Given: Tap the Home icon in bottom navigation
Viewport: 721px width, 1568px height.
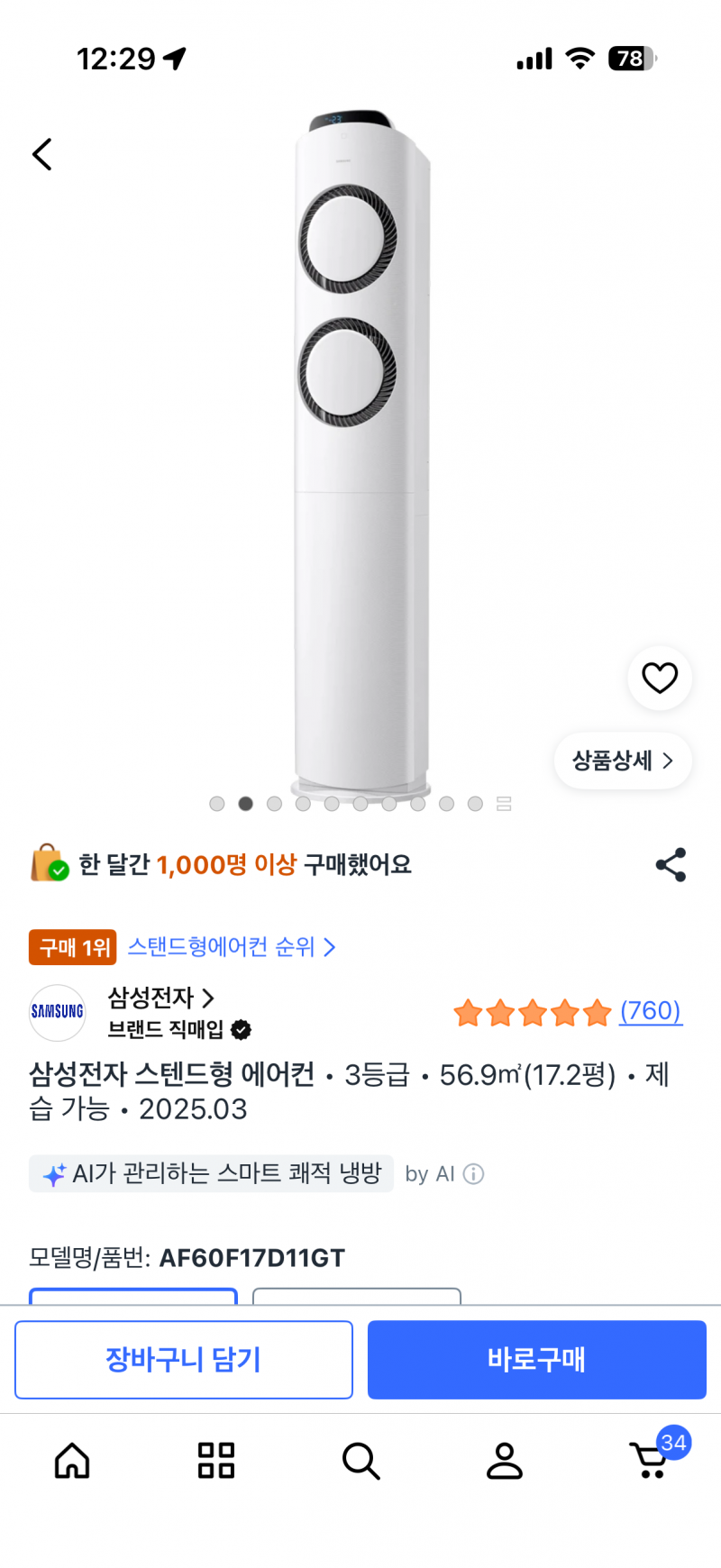Looking at the screenshot, I should pyautogui.click(x=72, y=1462).
